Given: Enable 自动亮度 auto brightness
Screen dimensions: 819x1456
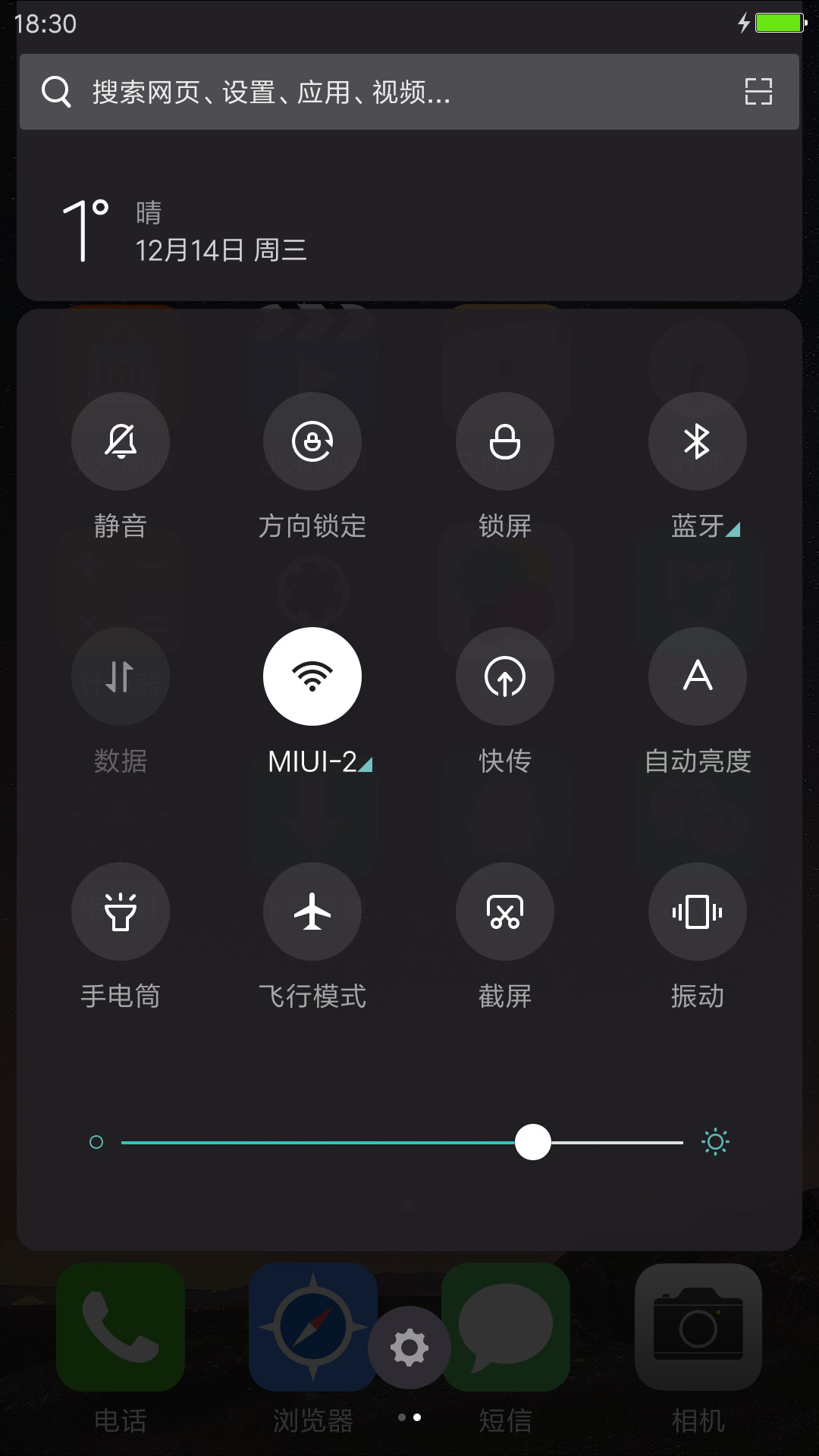Looking at the screenshot, I should pyautogui.click(x=698, y=676).
